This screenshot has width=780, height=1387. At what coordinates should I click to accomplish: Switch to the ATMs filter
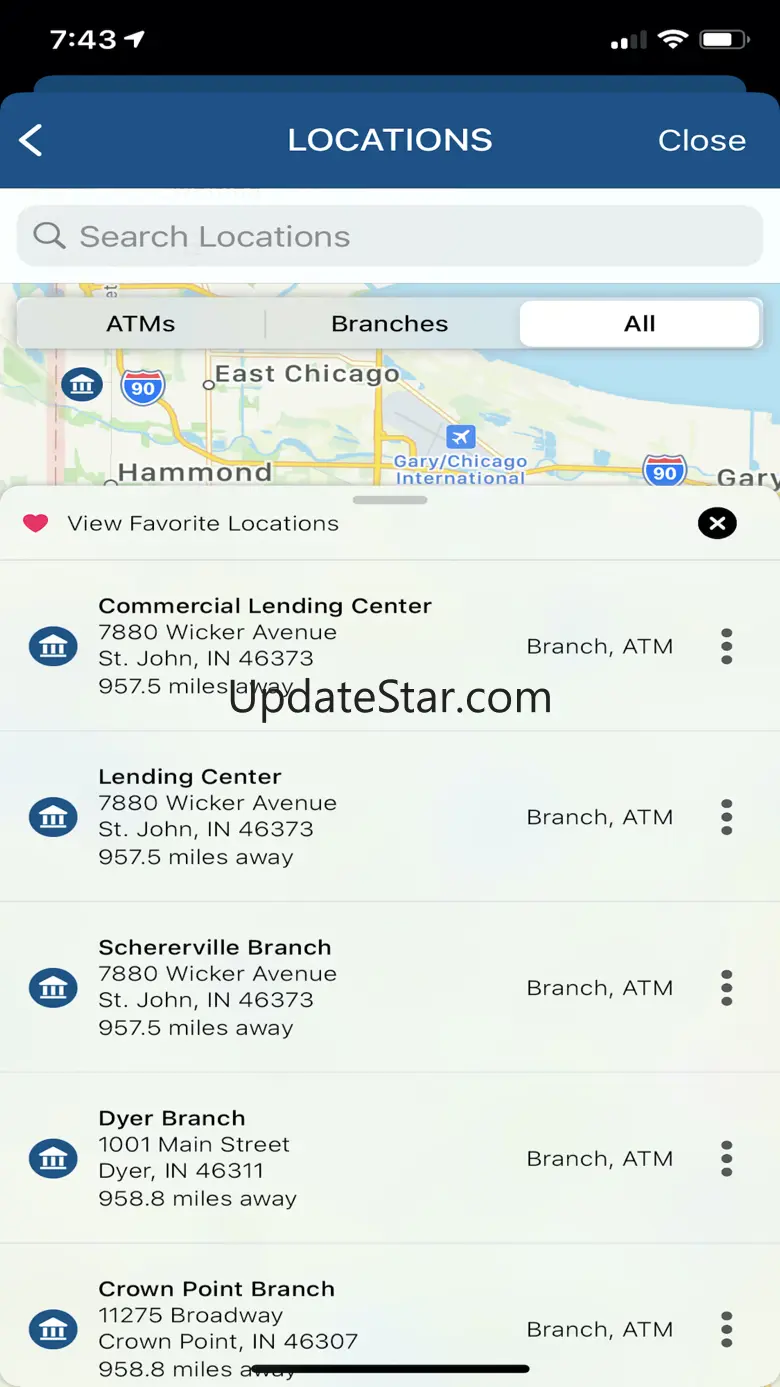141,324
